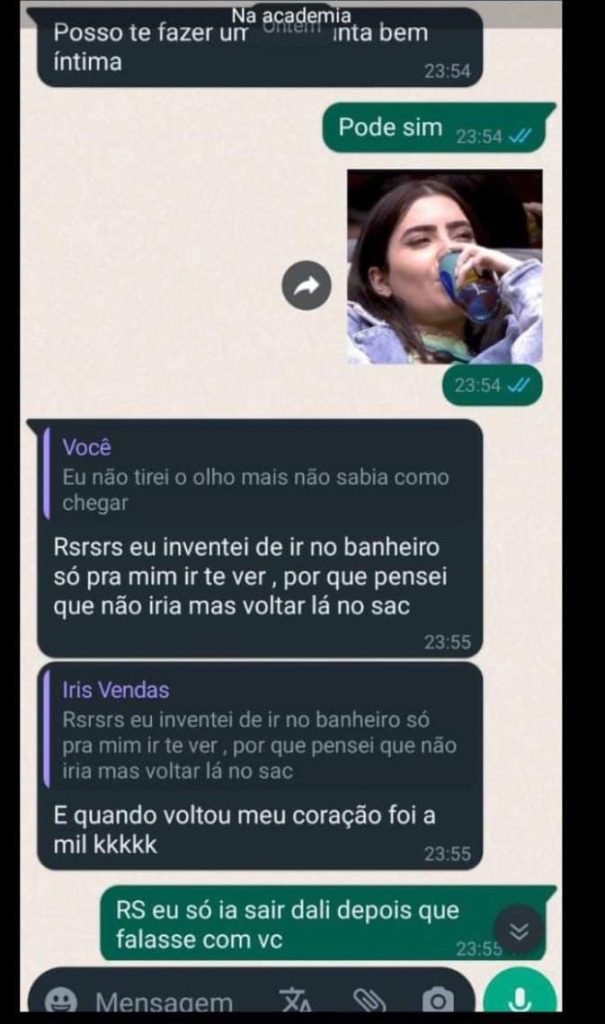Jump to the newest messages with the down-arrow button
This screenshot has height=1024, width=605.
(x=519, y=932)
